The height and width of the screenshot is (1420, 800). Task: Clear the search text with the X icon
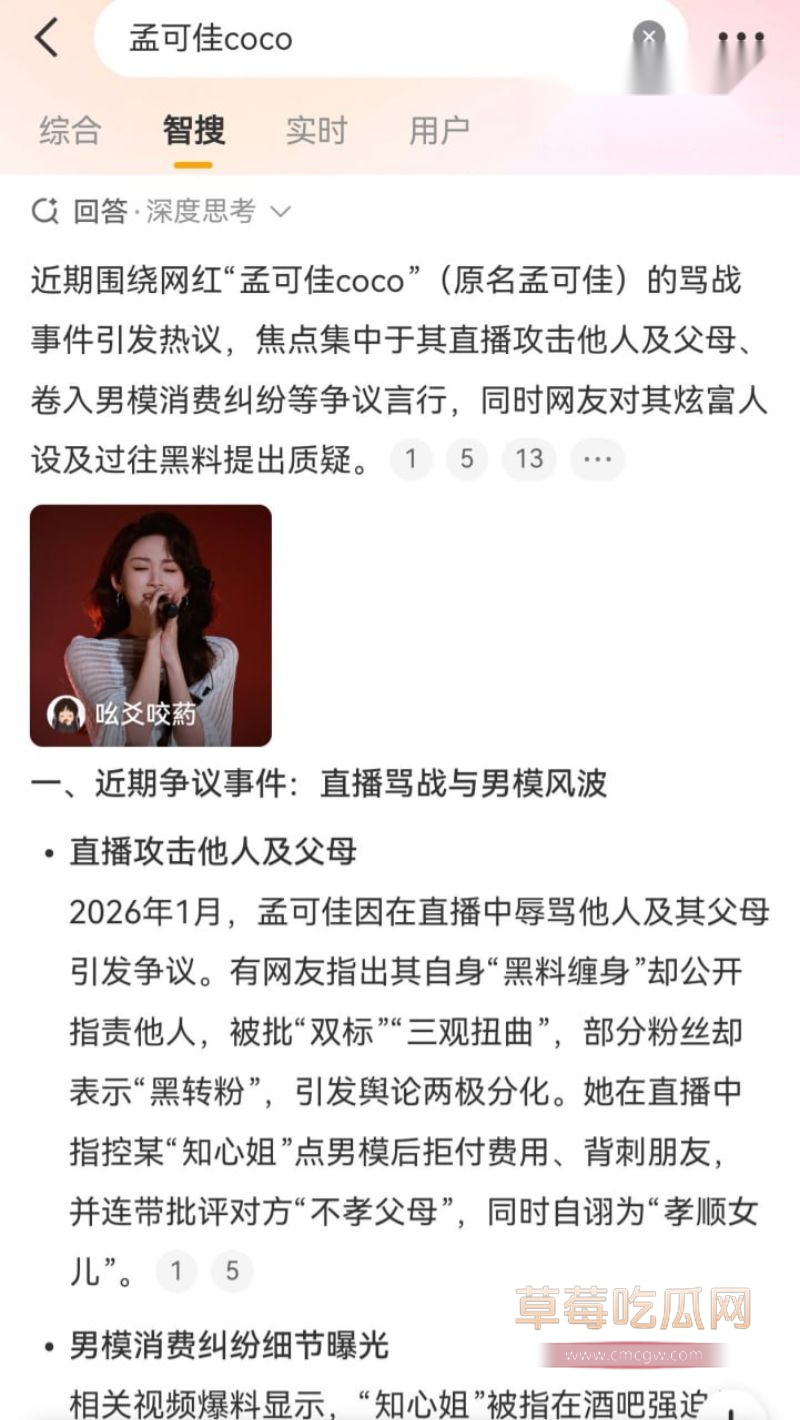[648, 34]
